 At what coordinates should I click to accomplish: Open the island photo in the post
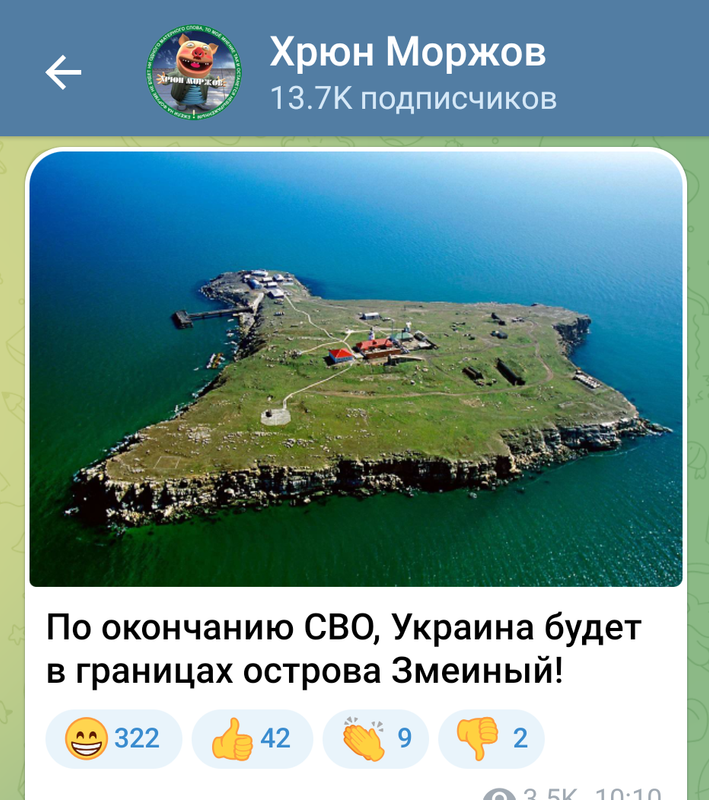pos(356,368)
